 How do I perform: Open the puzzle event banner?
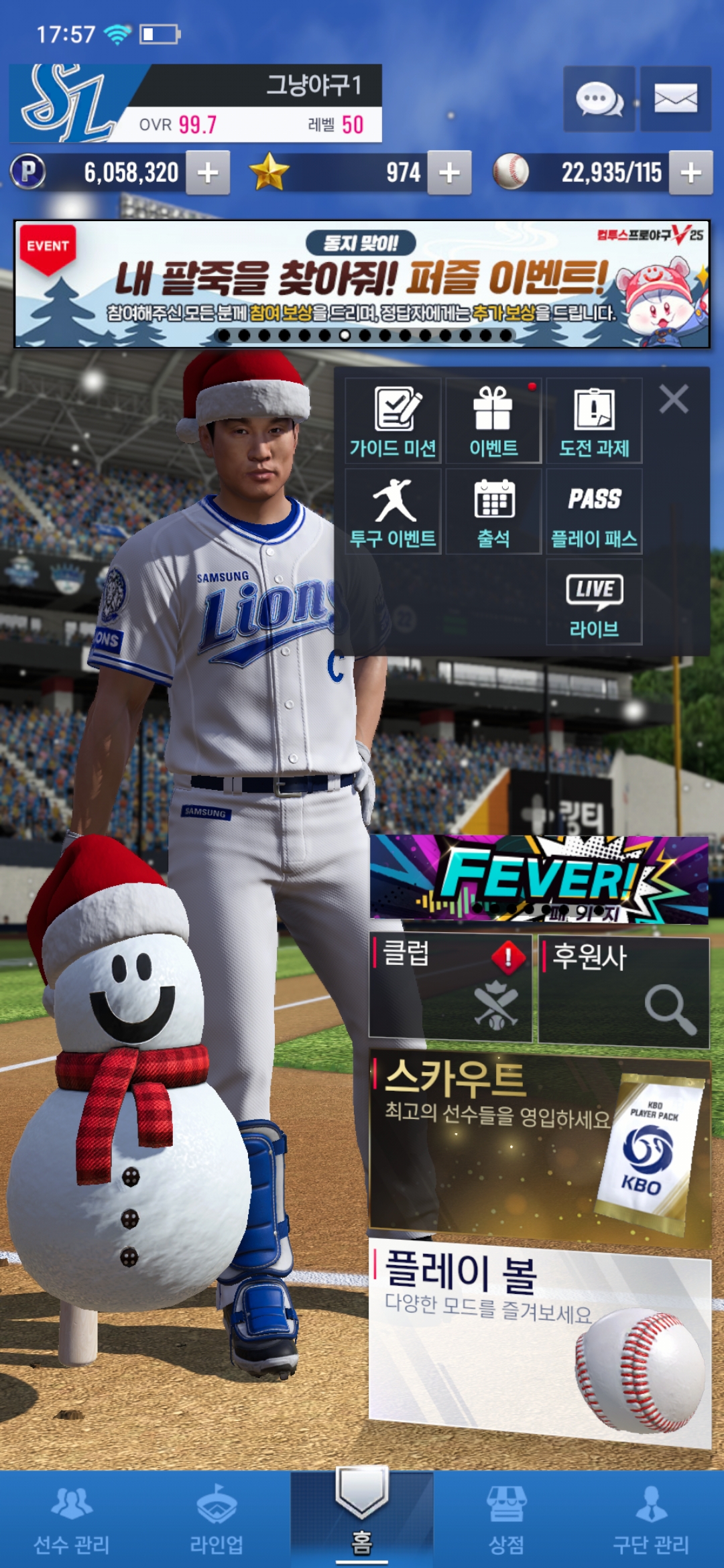click(x=362, y=284)
